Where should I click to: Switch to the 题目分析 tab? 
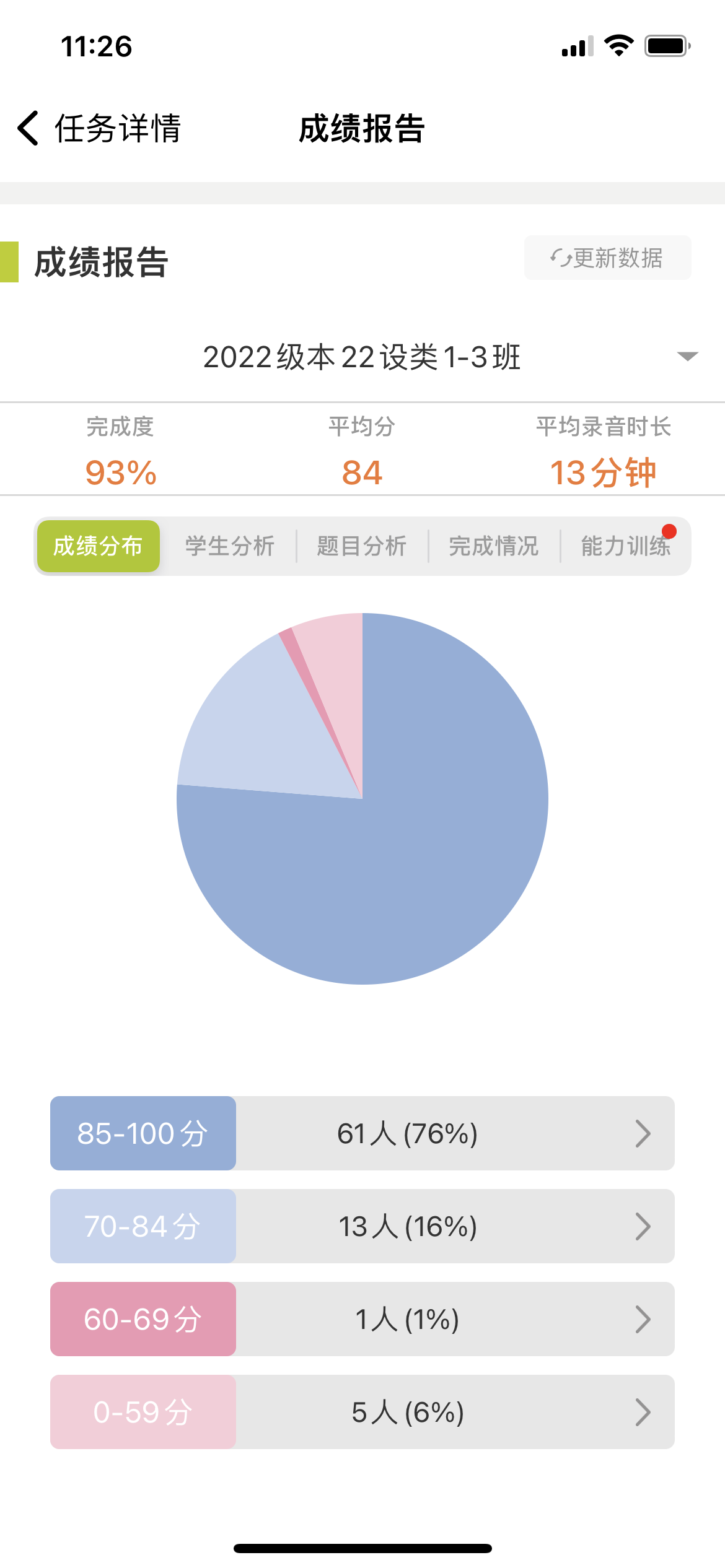(x=362, y=546)
